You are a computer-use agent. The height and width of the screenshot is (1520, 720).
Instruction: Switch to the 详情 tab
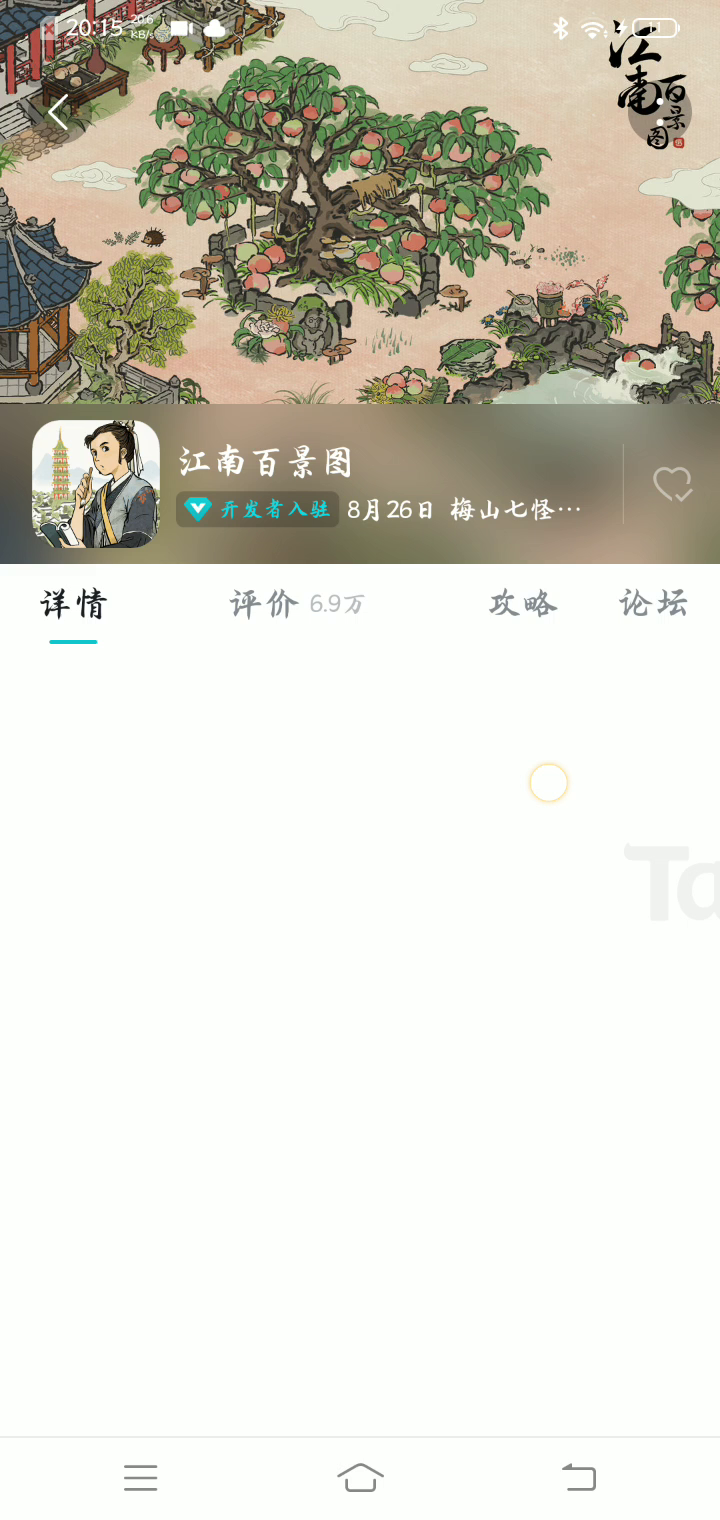73,604
